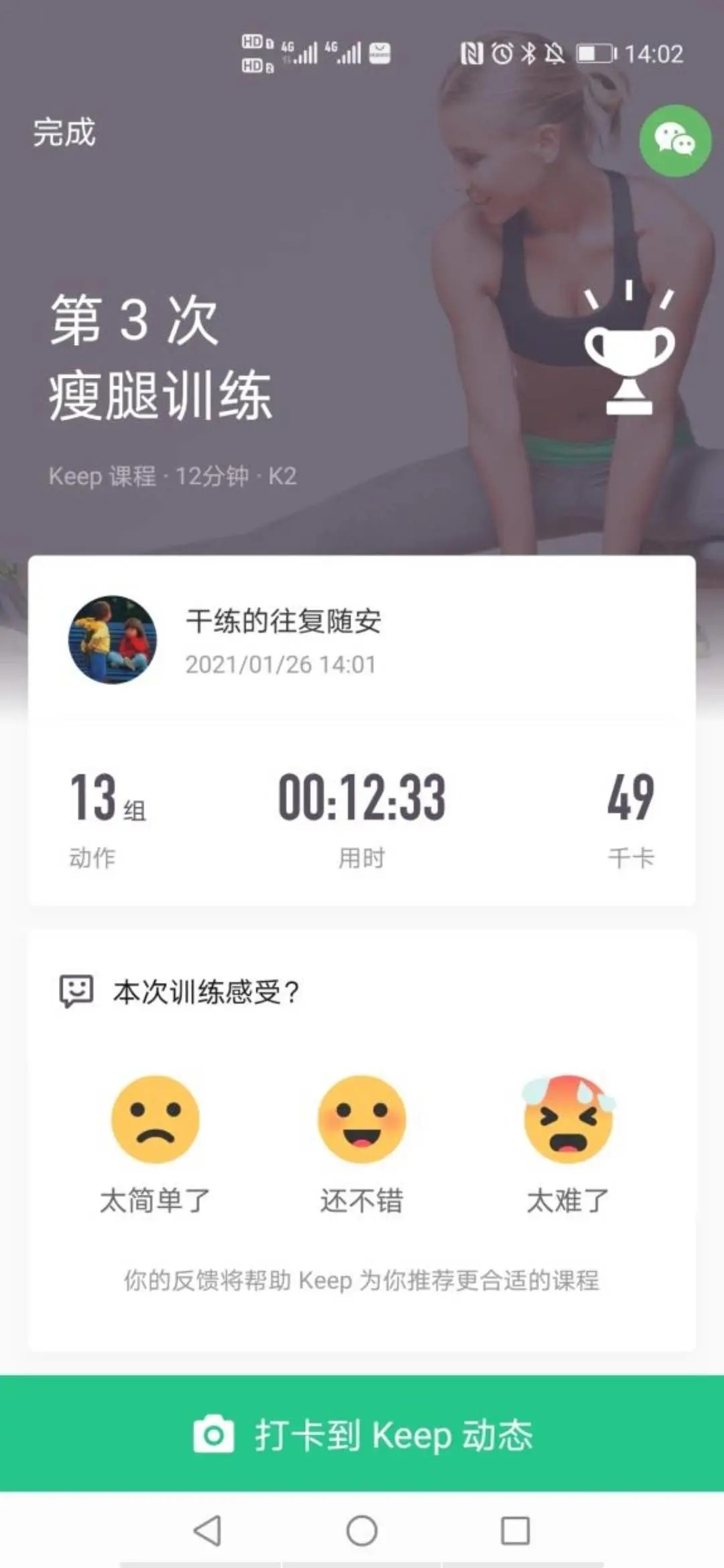Rate the training as 太简单了
Image resolution: width=724 pixels, height=1568 pixels.
156,1120
